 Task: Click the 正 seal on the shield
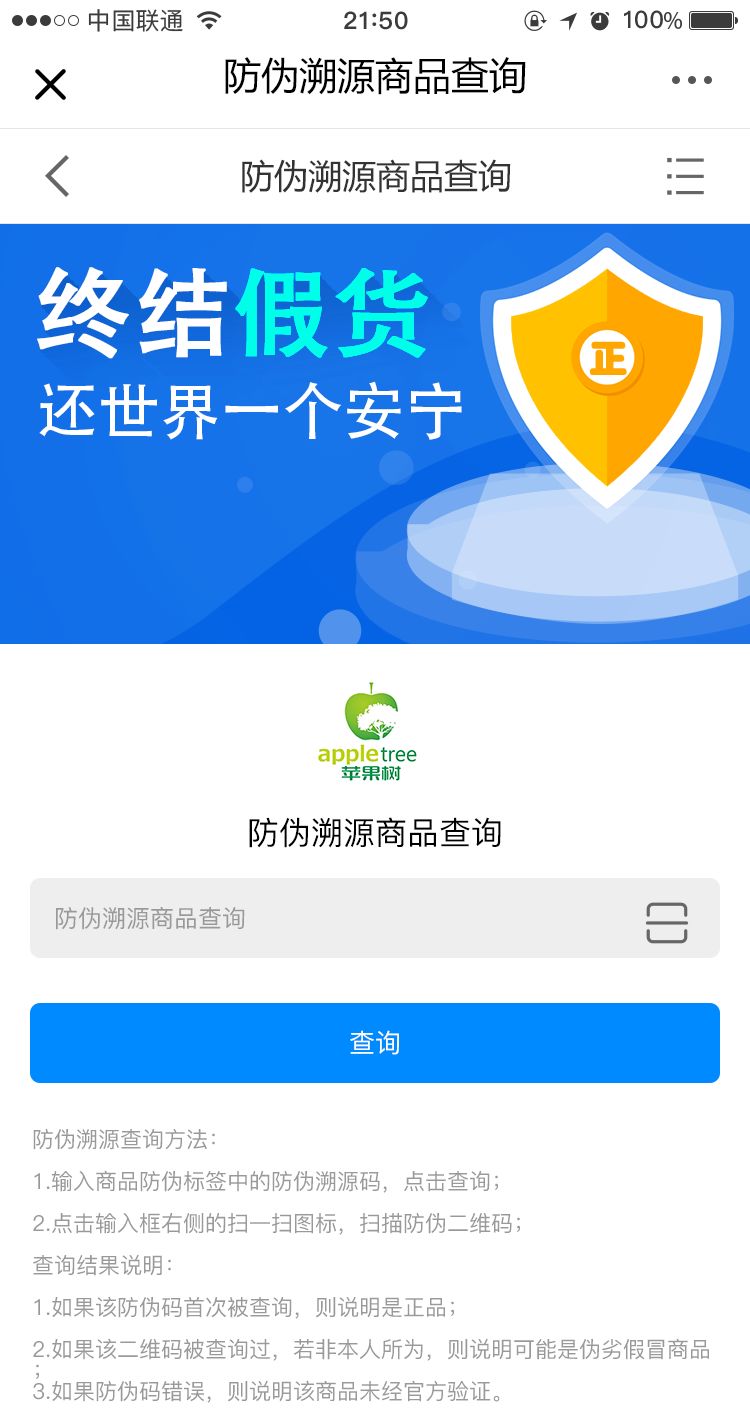[607, 357]
